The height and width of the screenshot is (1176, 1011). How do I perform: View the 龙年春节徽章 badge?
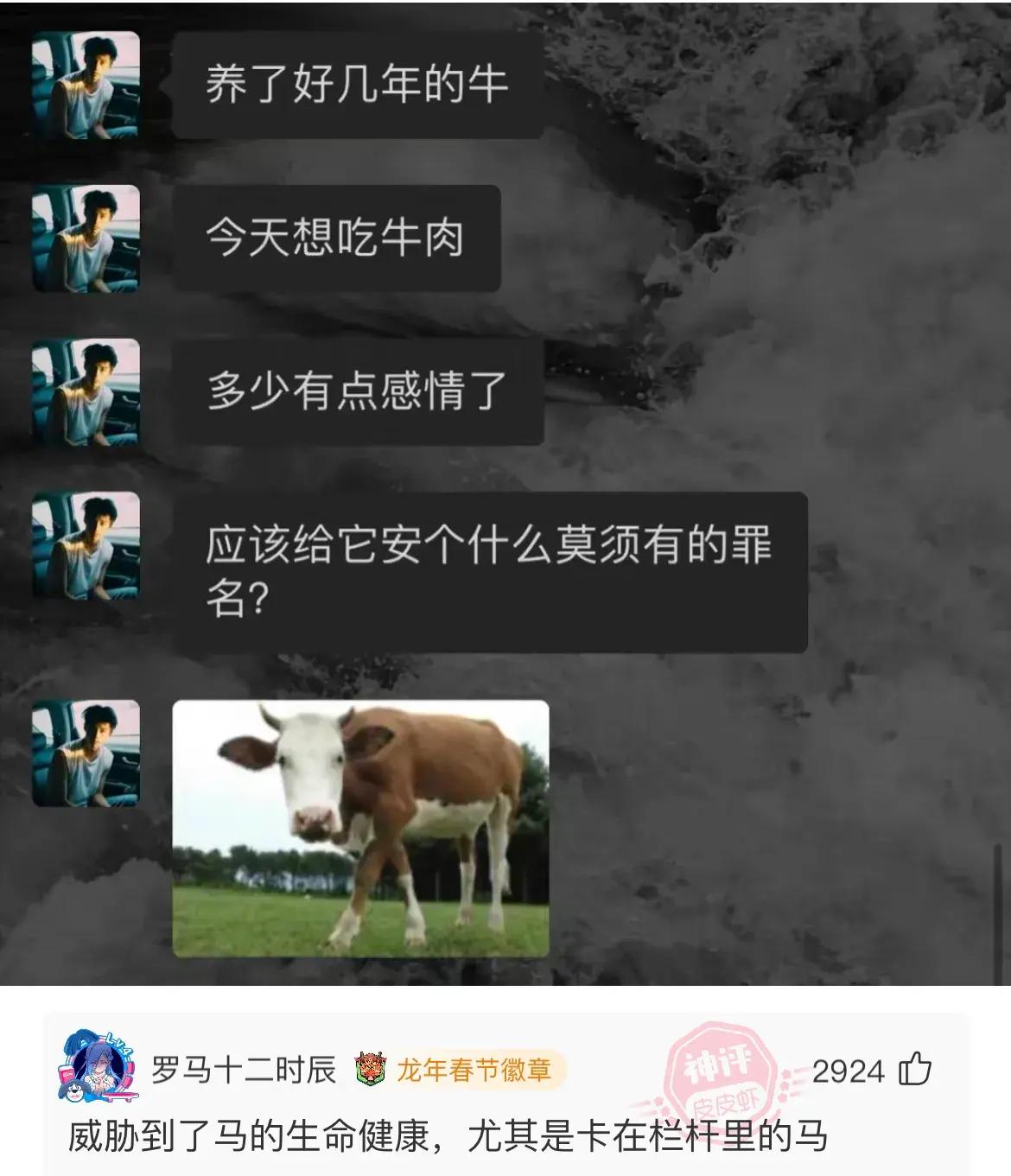[459, 1071]
